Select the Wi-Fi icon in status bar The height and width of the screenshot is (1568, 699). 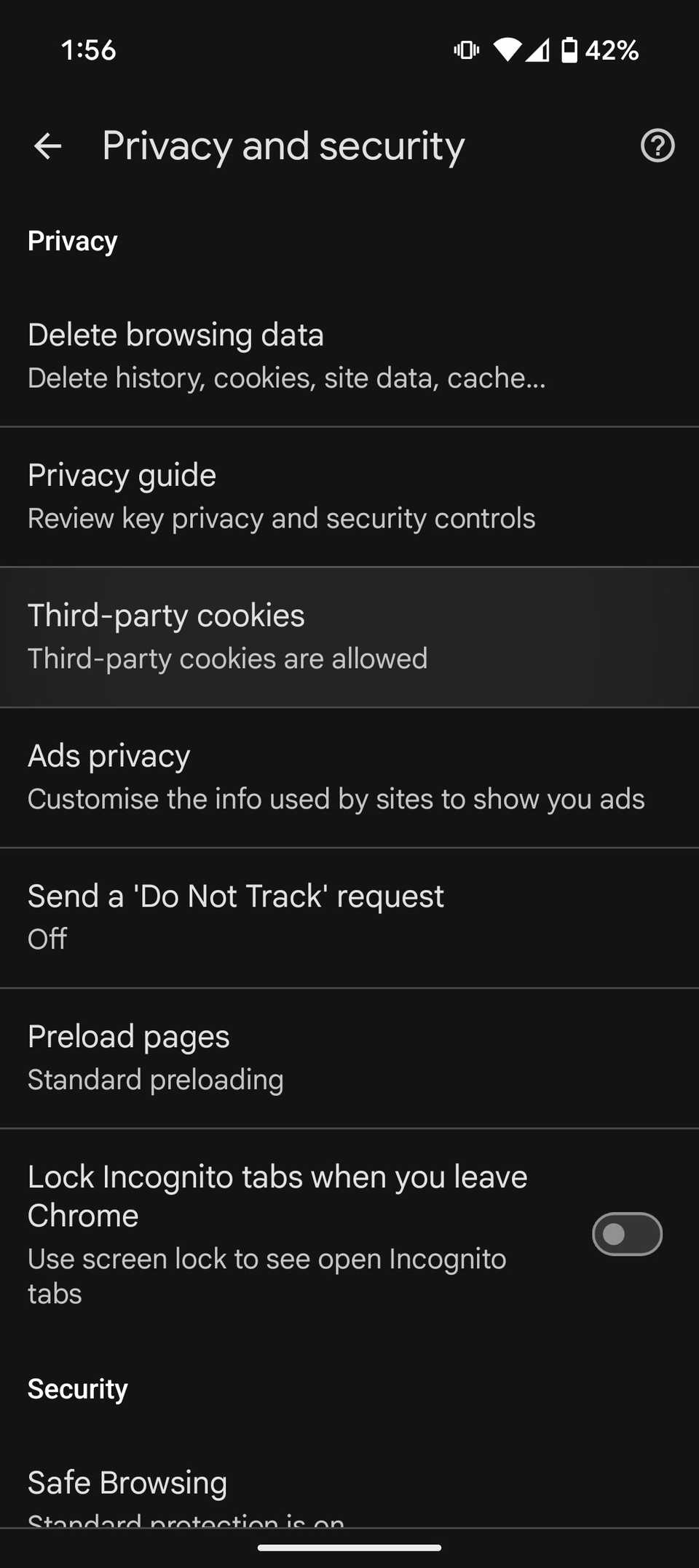[508, 49]
